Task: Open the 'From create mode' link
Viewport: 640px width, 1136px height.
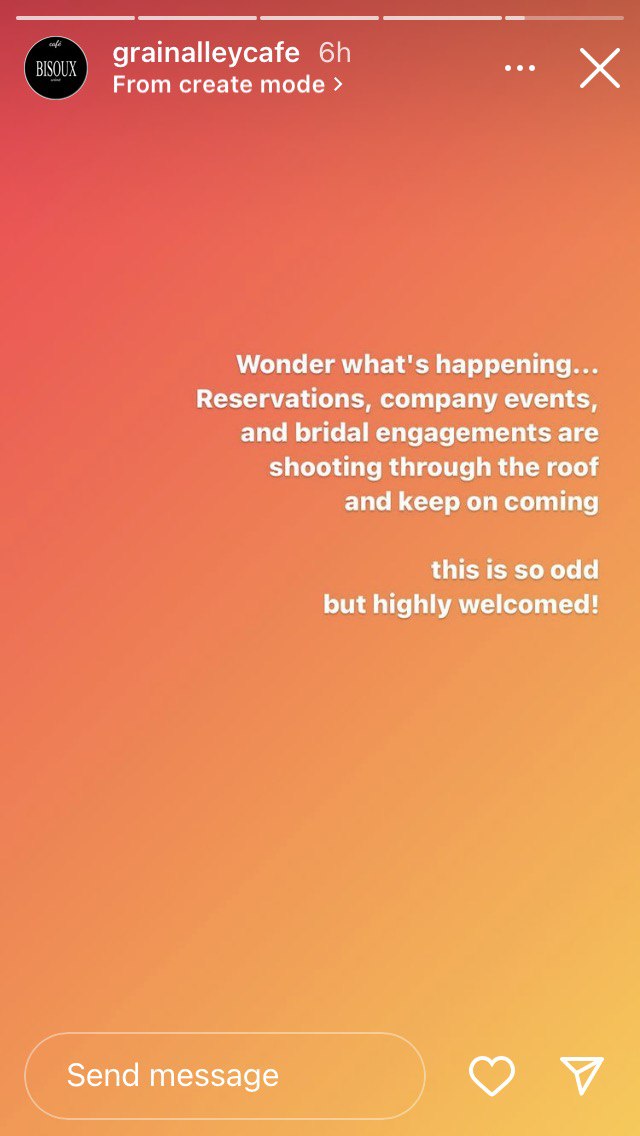Action: click(228, 85)
